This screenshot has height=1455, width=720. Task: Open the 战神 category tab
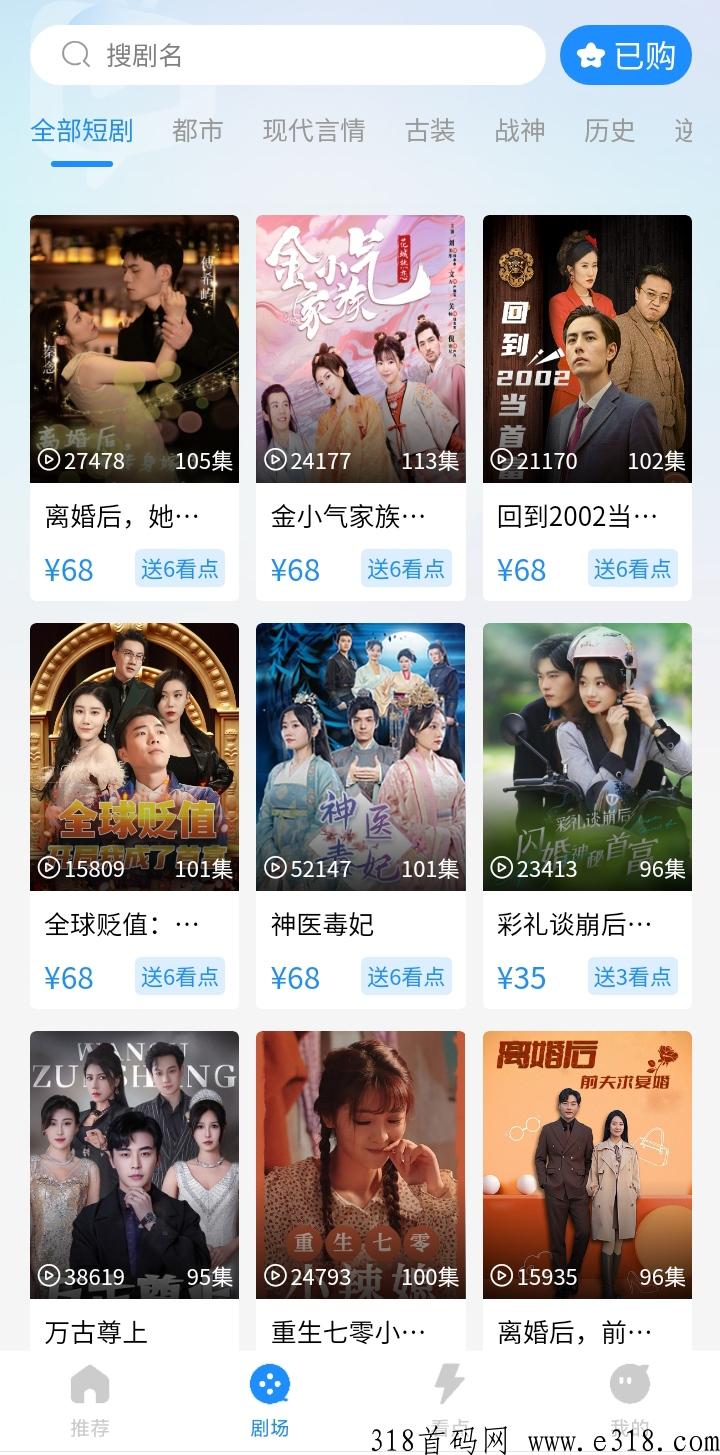coord(520,131)
